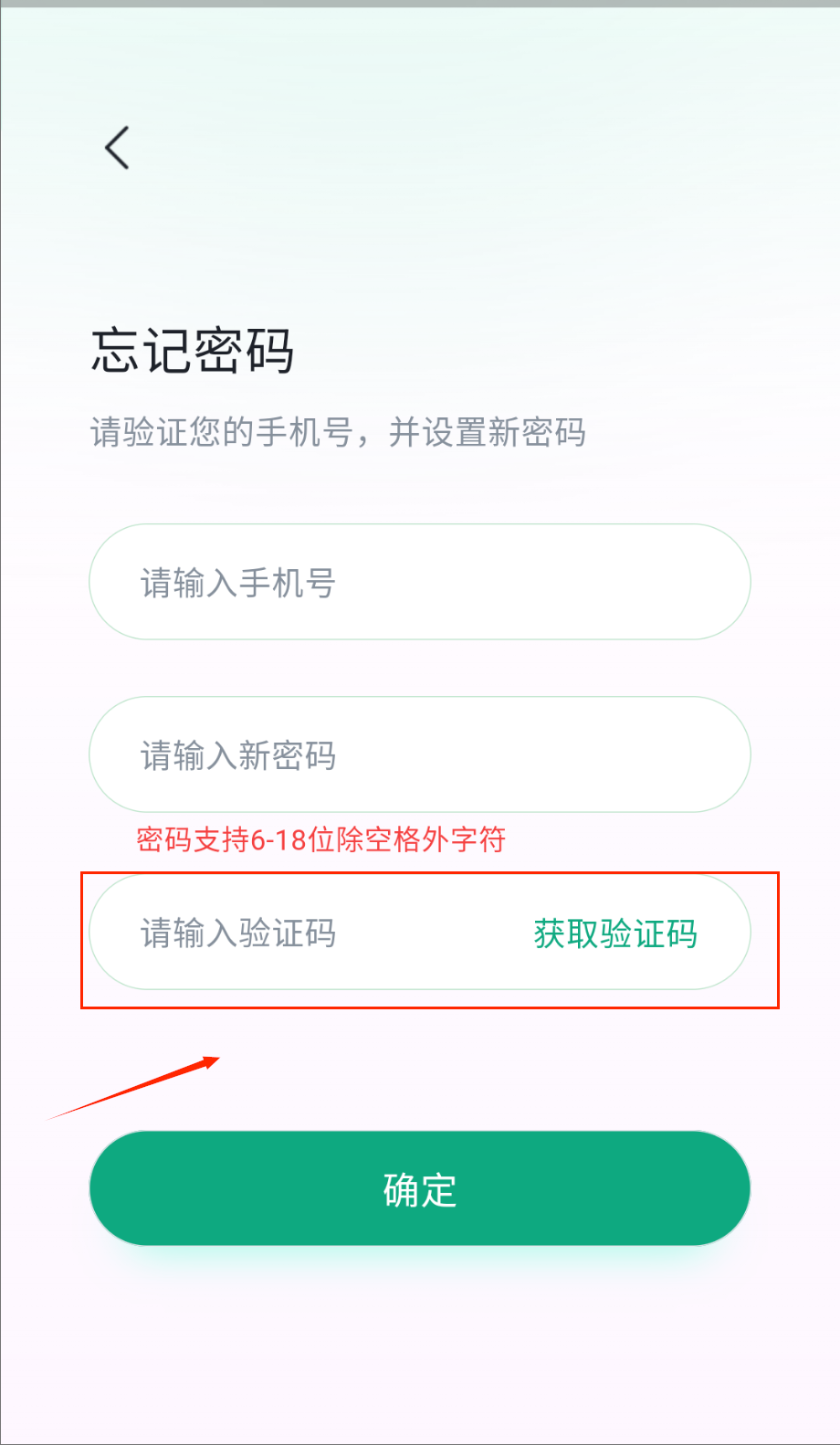Request a code via 获取验证码
This screenshot has width=840, height=1445.
tap(615, 933)
